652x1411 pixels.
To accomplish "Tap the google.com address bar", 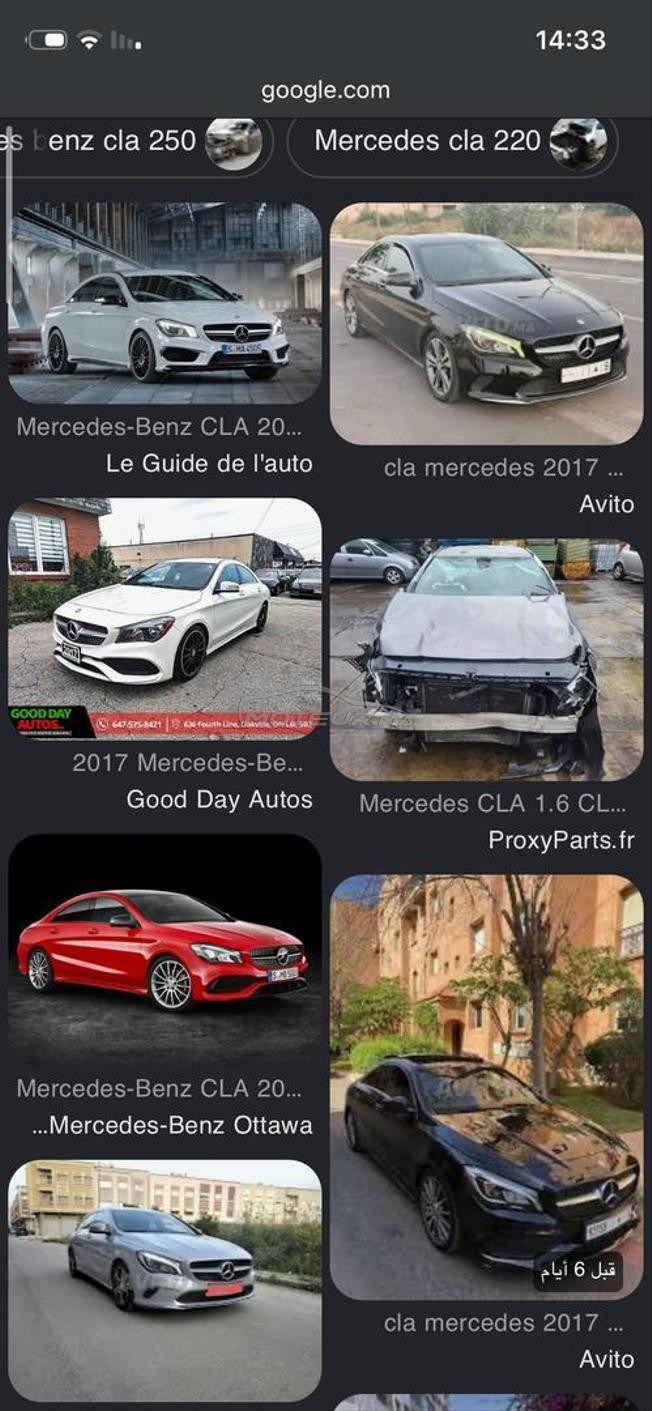I will click(326, 90).
